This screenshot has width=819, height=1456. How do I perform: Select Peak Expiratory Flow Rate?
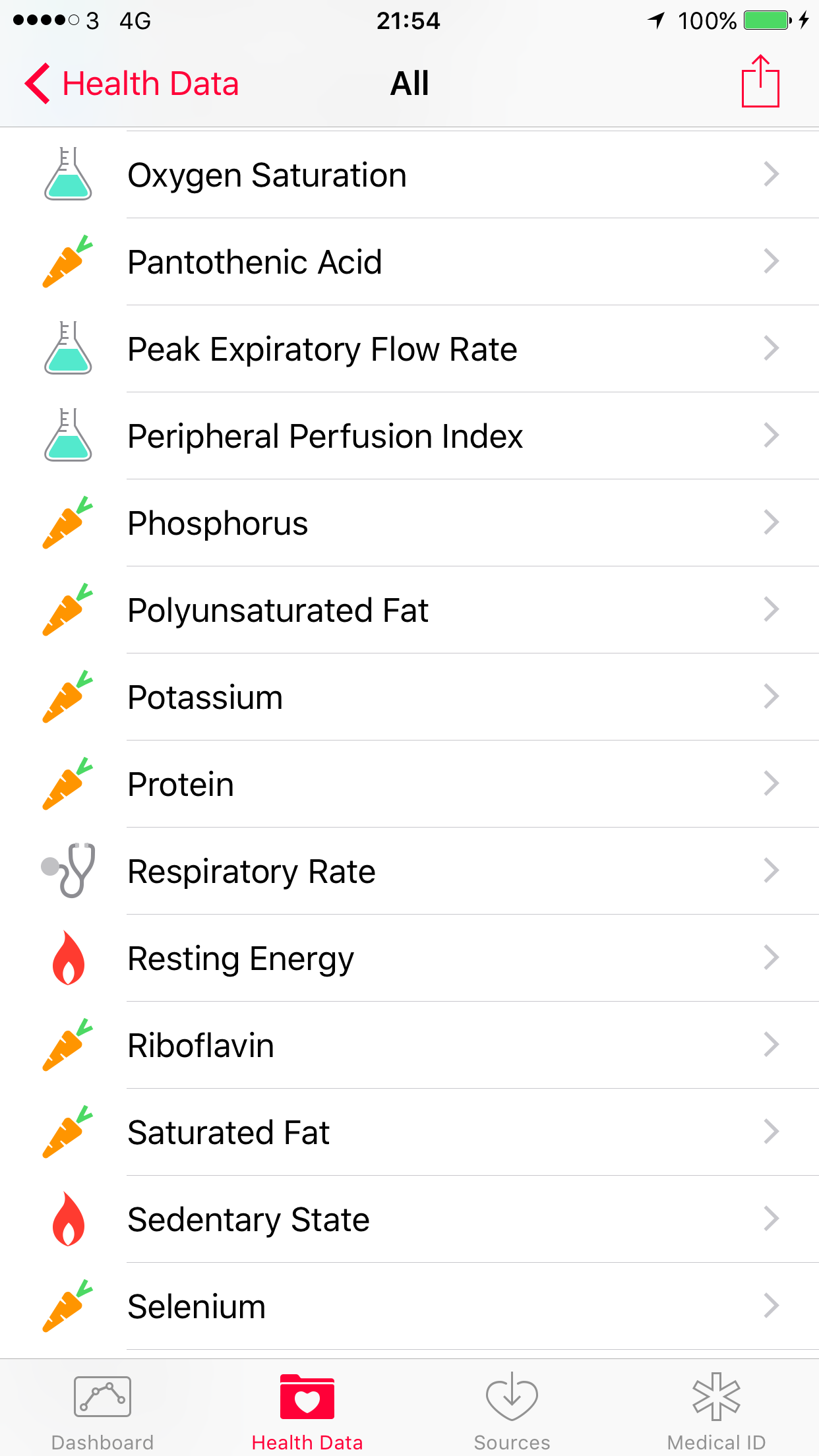pos(409,349)
